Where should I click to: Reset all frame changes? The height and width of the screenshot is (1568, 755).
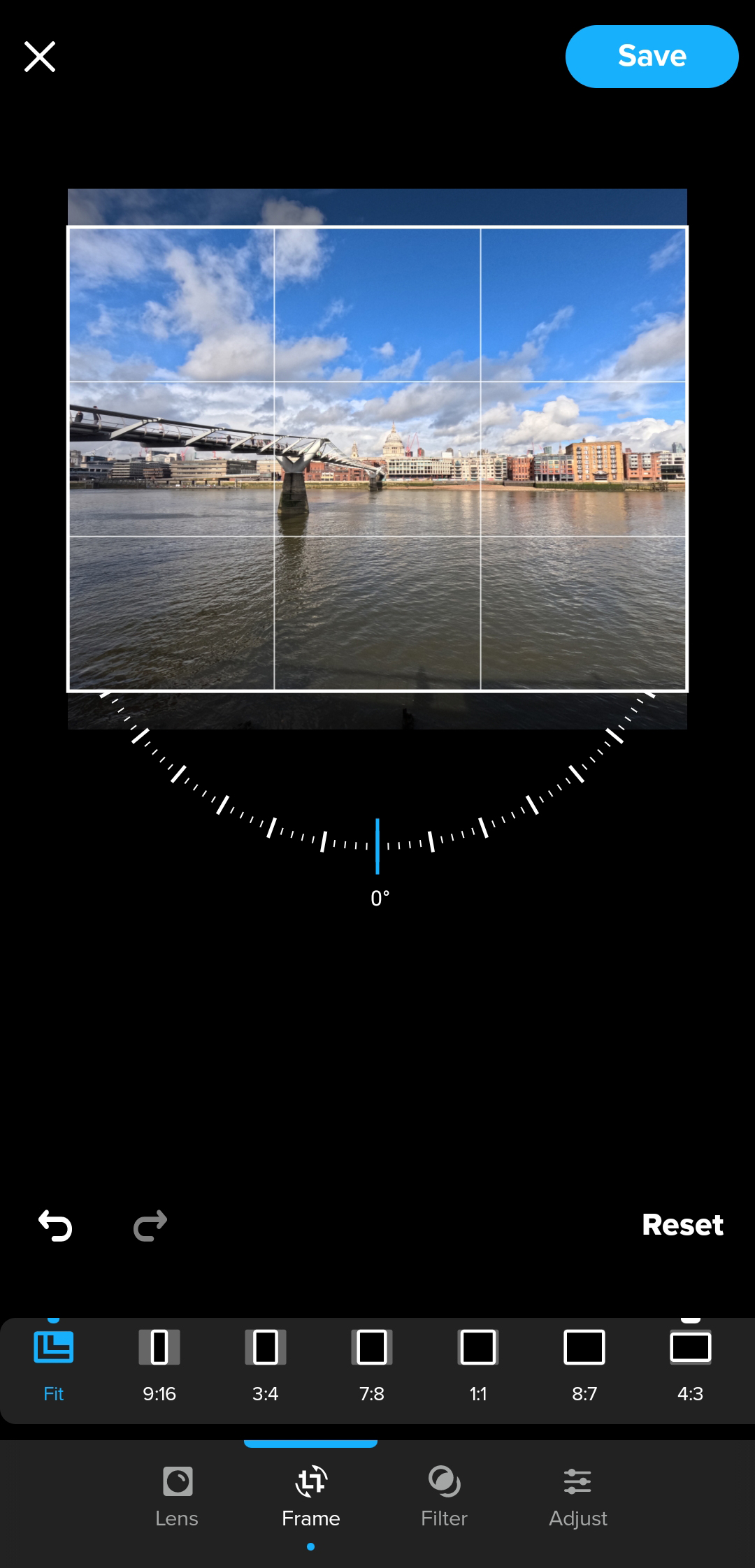[682, 1225]
